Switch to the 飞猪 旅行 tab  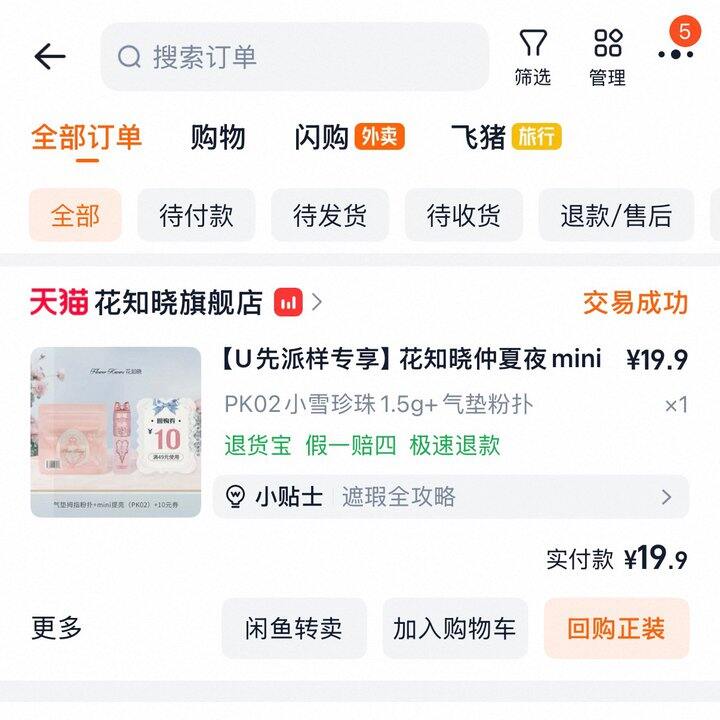(505, 137)
